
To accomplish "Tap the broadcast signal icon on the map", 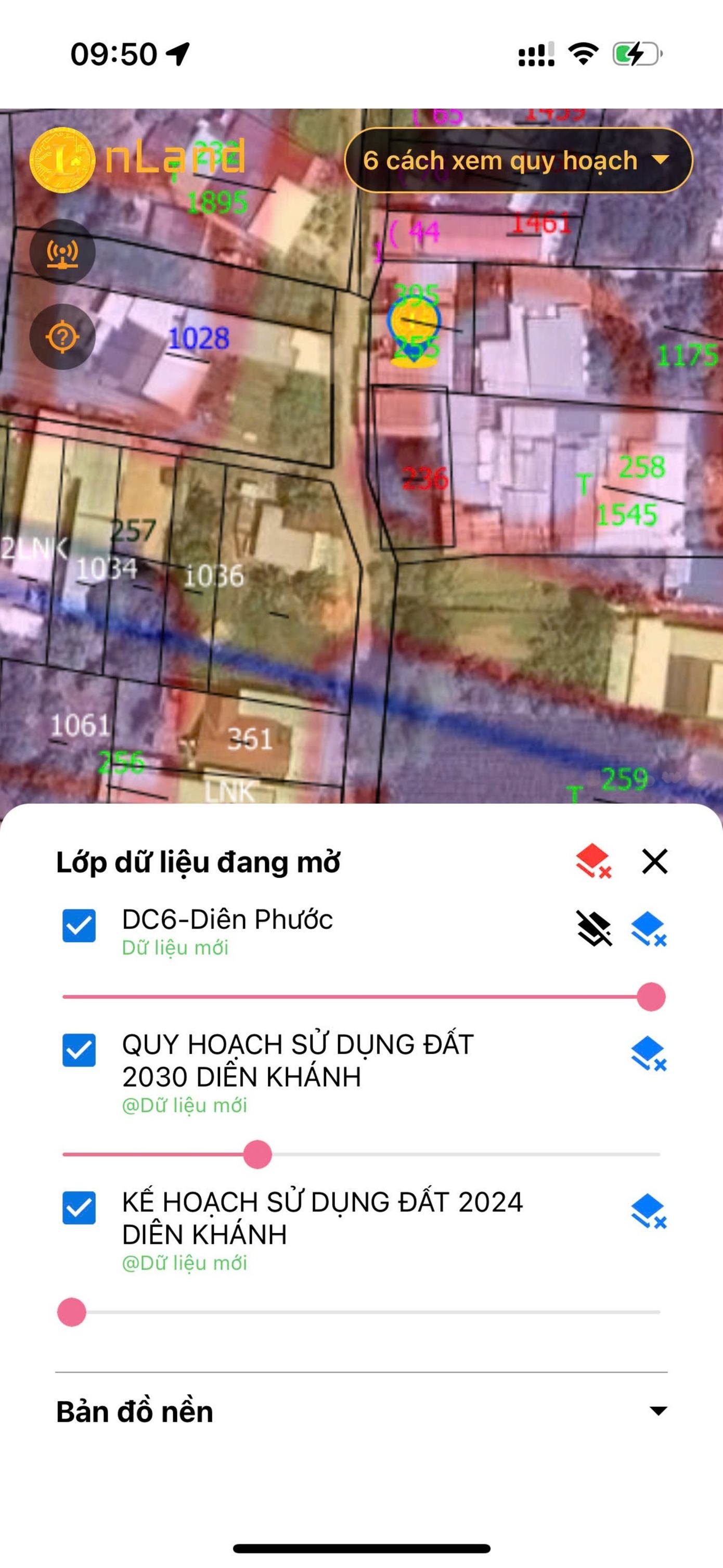I will tap(62, 252).
